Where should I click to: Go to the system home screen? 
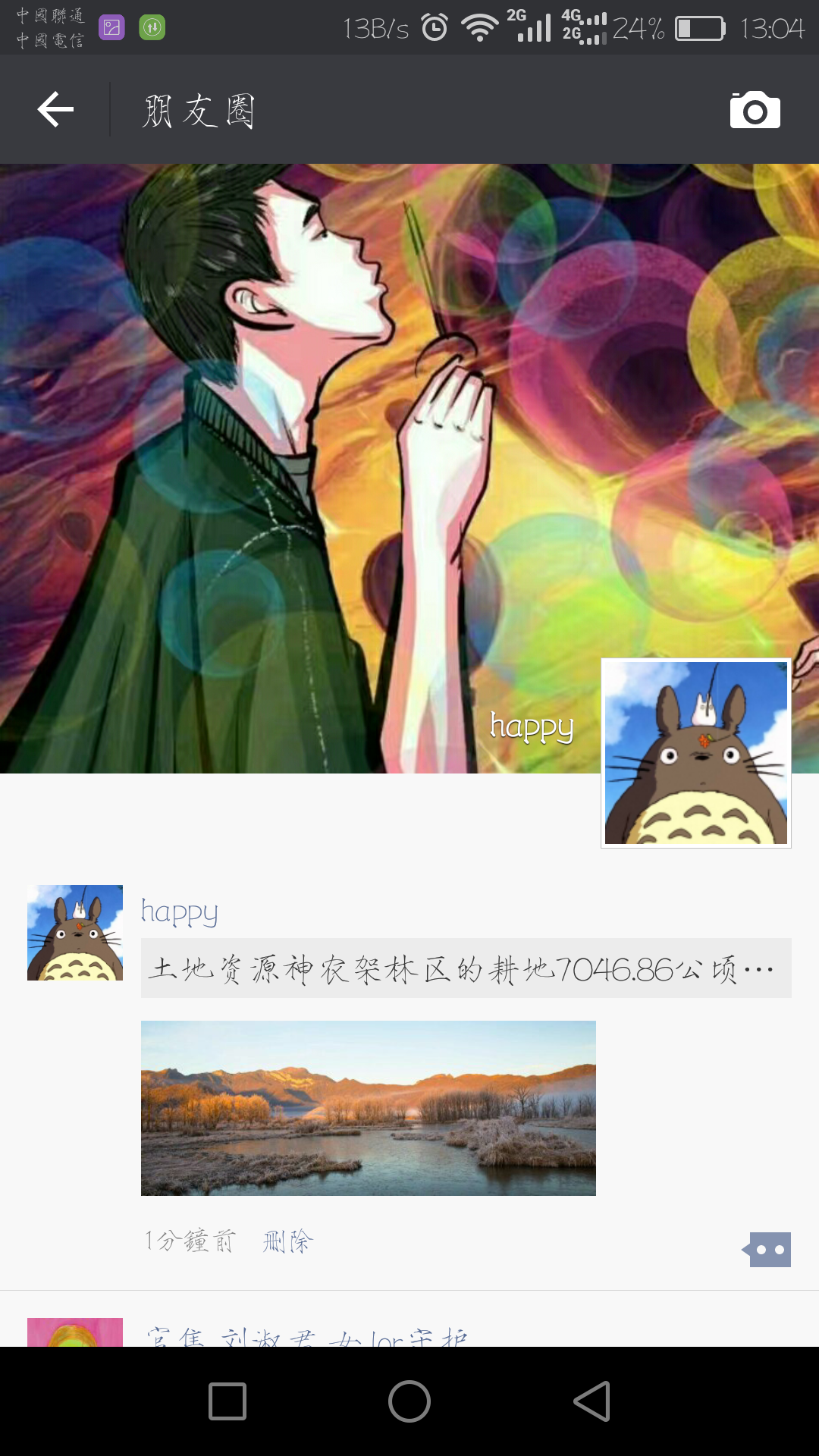click(x=409, y=1401)
